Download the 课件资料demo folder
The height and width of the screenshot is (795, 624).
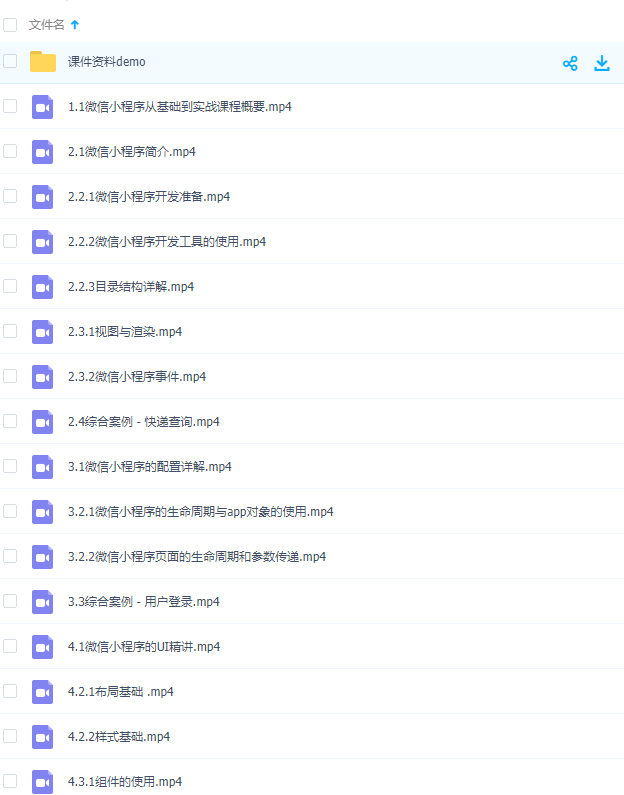pyautogui.click(x=602, y=63)
